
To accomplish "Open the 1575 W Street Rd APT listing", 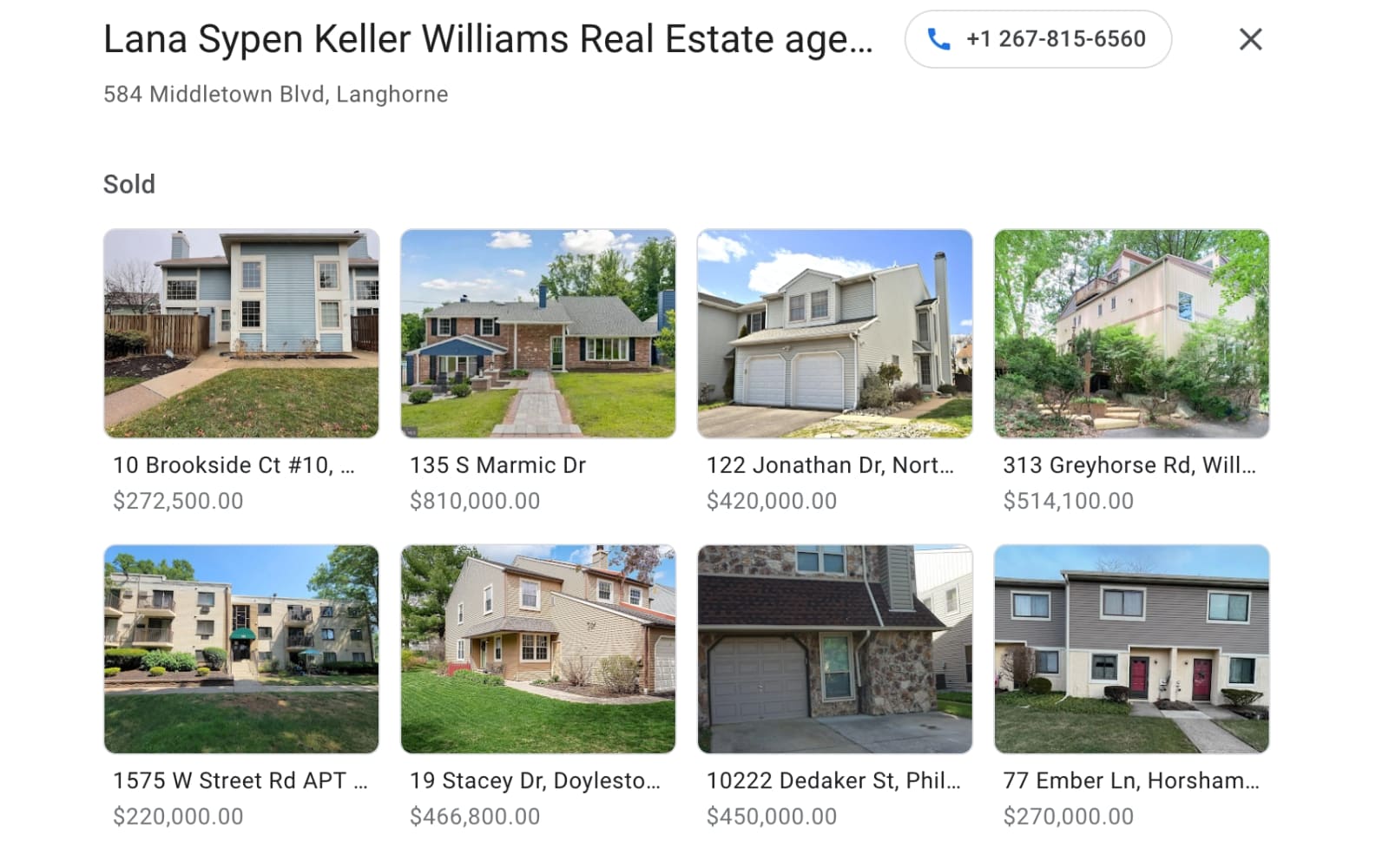I will 241,649.
